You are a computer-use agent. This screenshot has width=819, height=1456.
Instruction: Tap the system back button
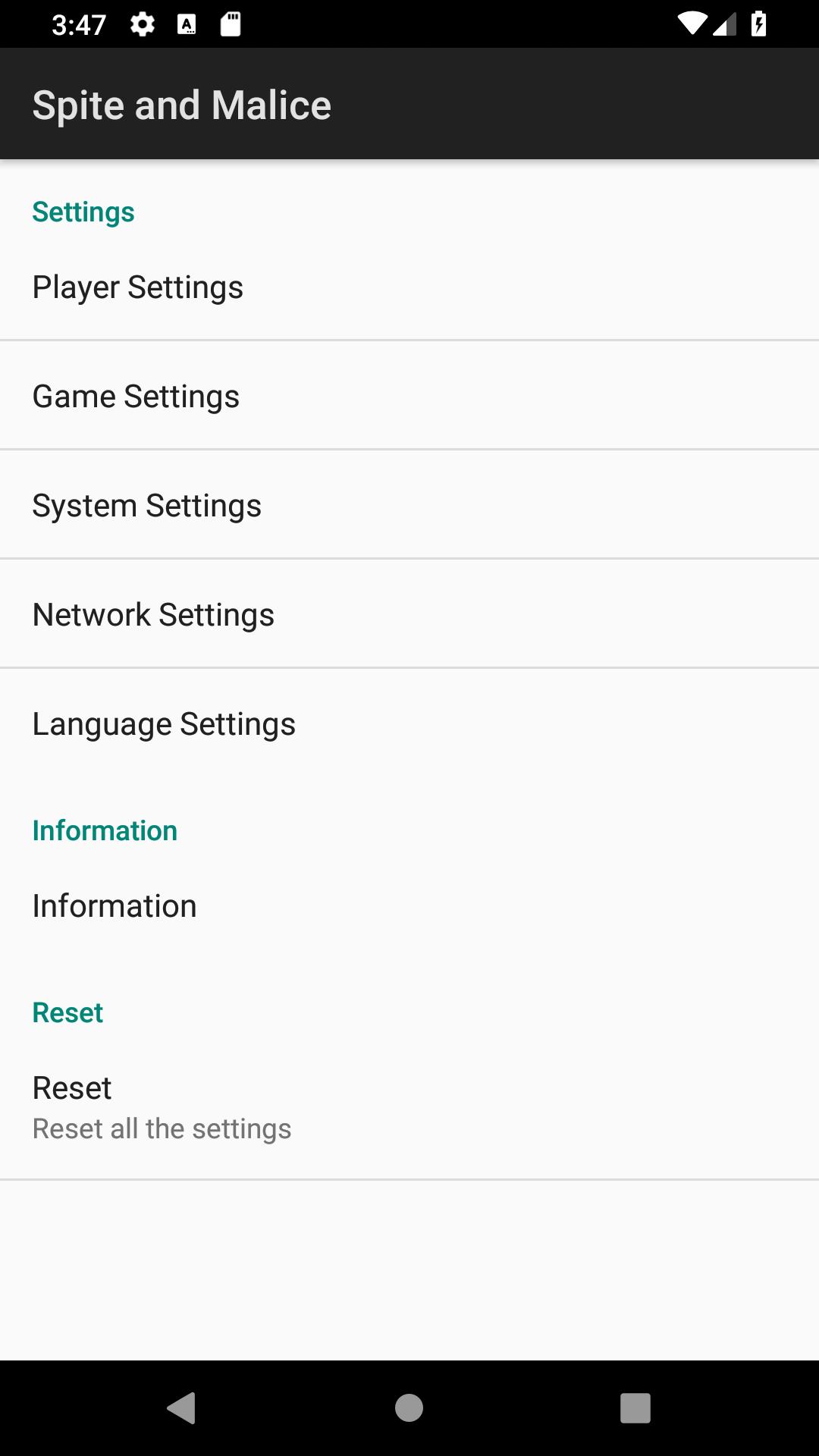click(181, 1408)
